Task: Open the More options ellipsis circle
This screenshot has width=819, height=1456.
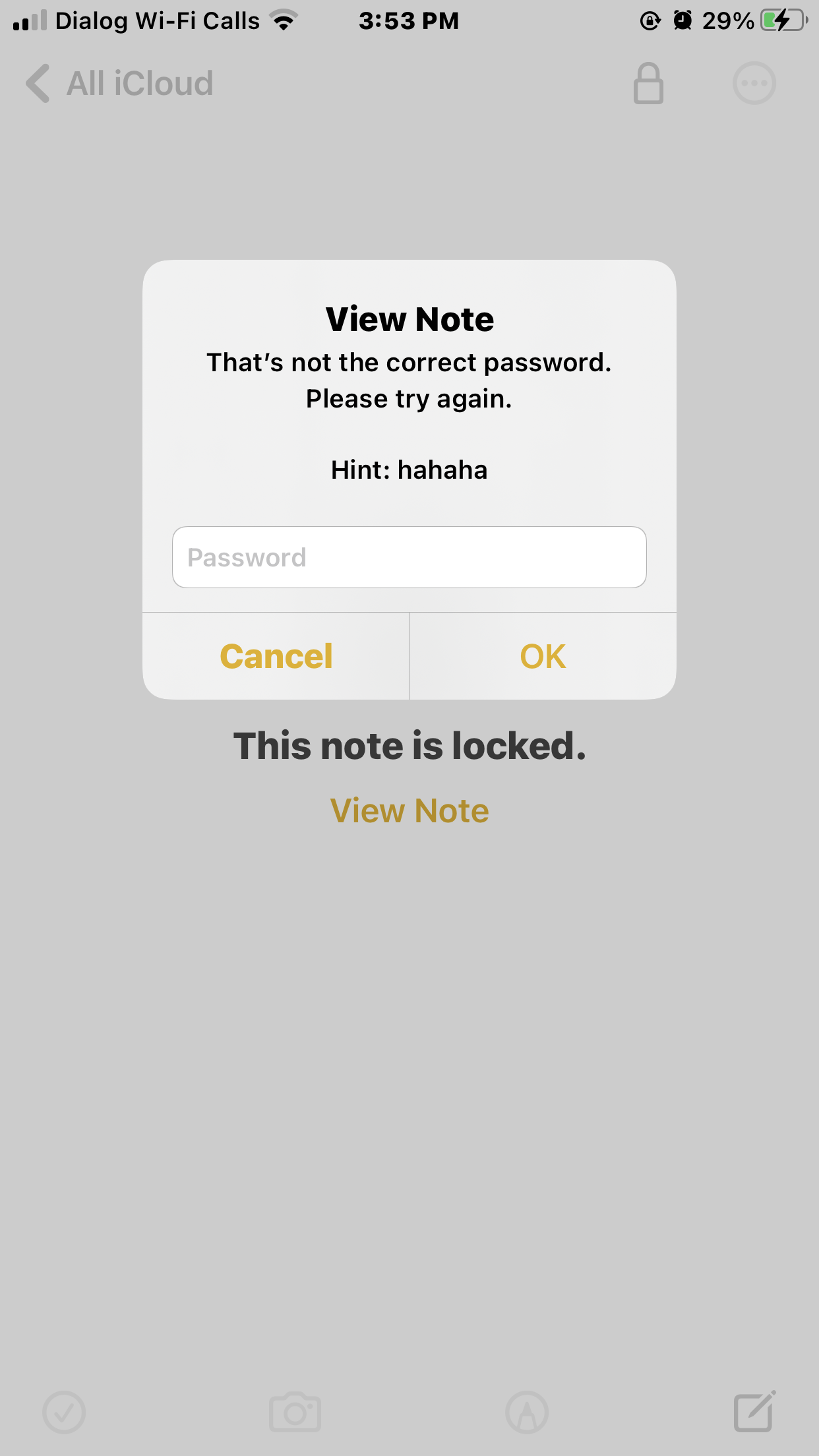Action: [x=754, y=83]
